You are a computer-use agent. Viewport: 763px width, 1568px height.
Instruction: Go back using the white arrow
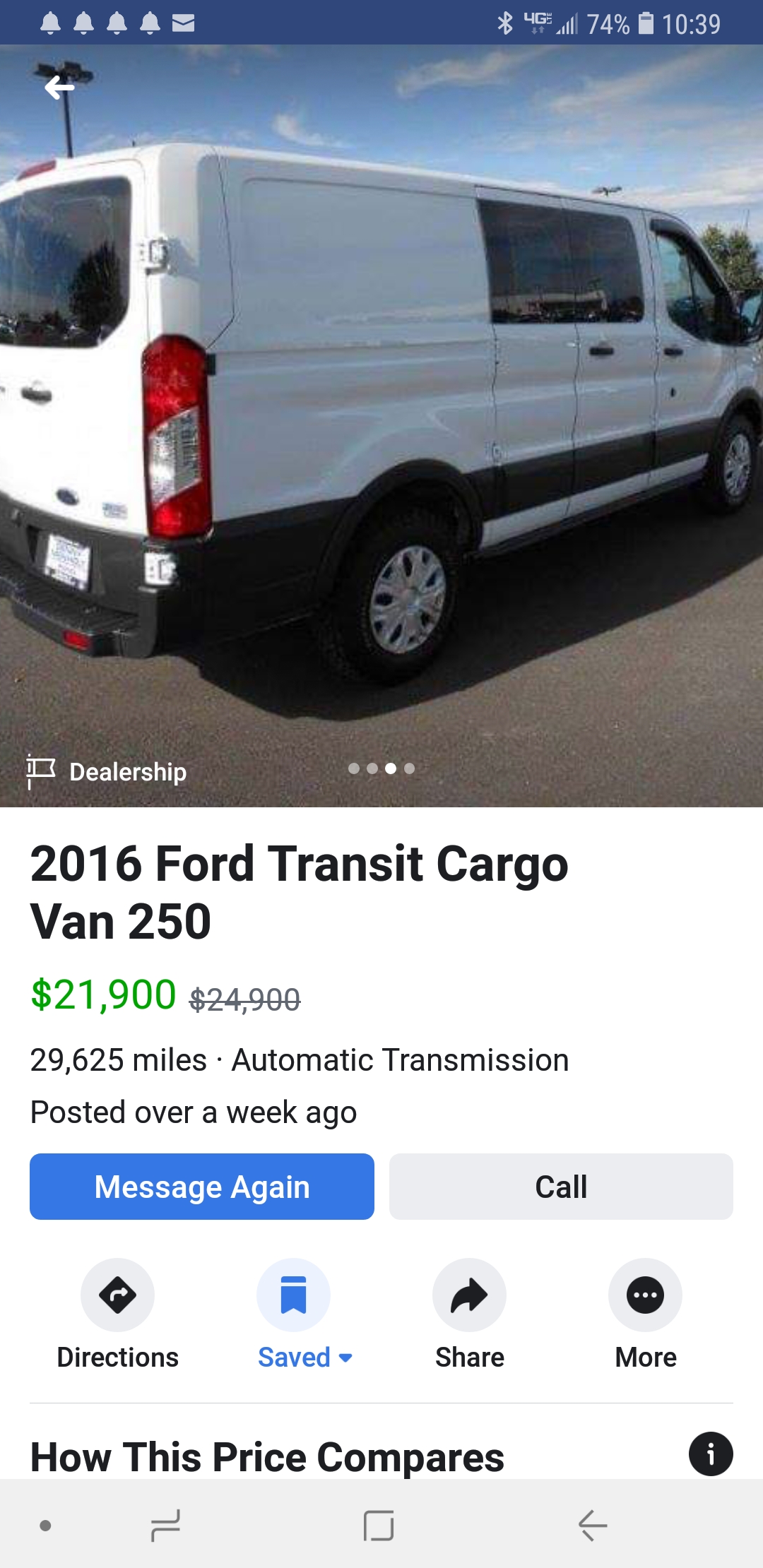59,88
